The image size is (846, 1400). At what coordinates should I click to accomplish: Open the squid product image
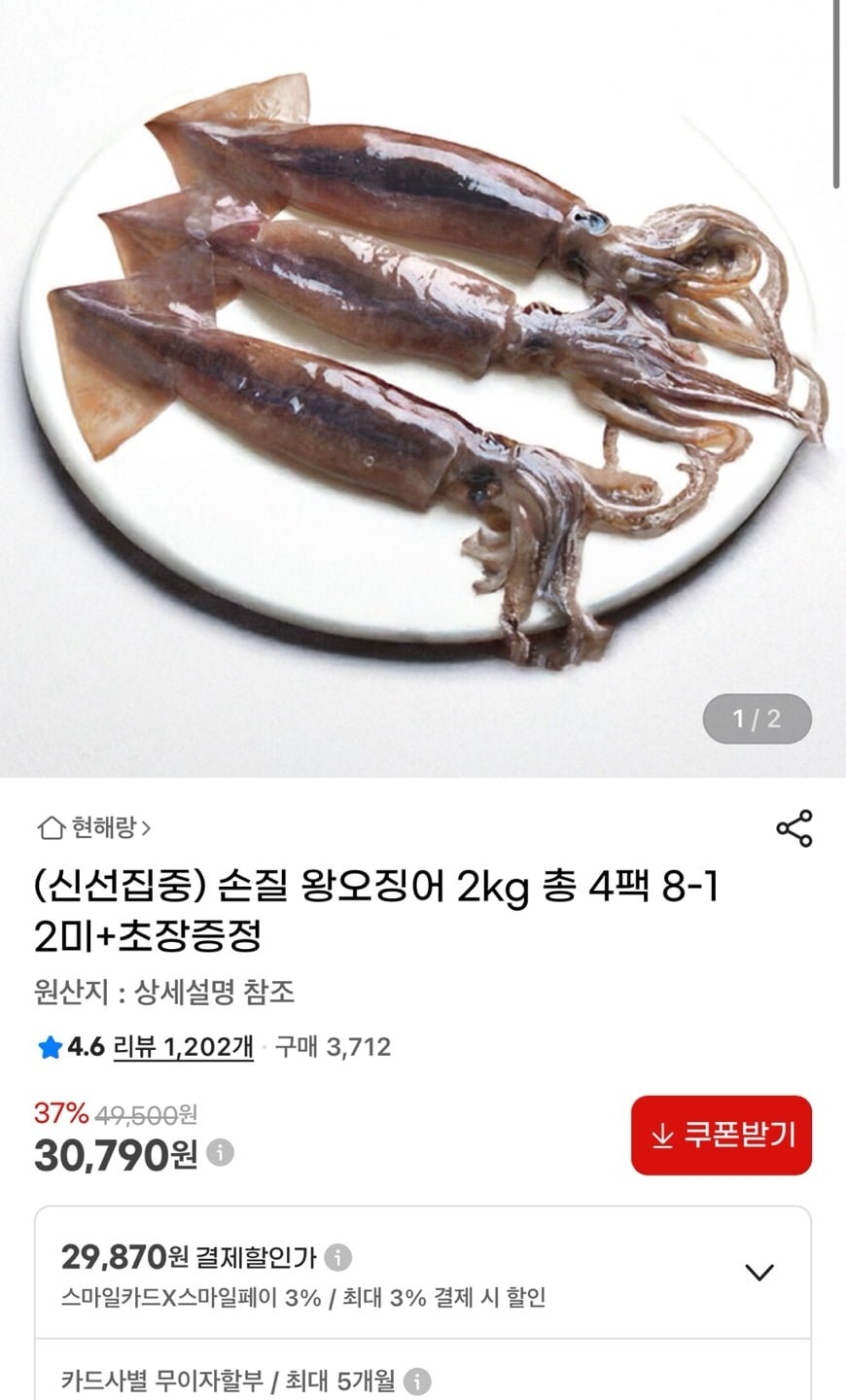point(423,389)
